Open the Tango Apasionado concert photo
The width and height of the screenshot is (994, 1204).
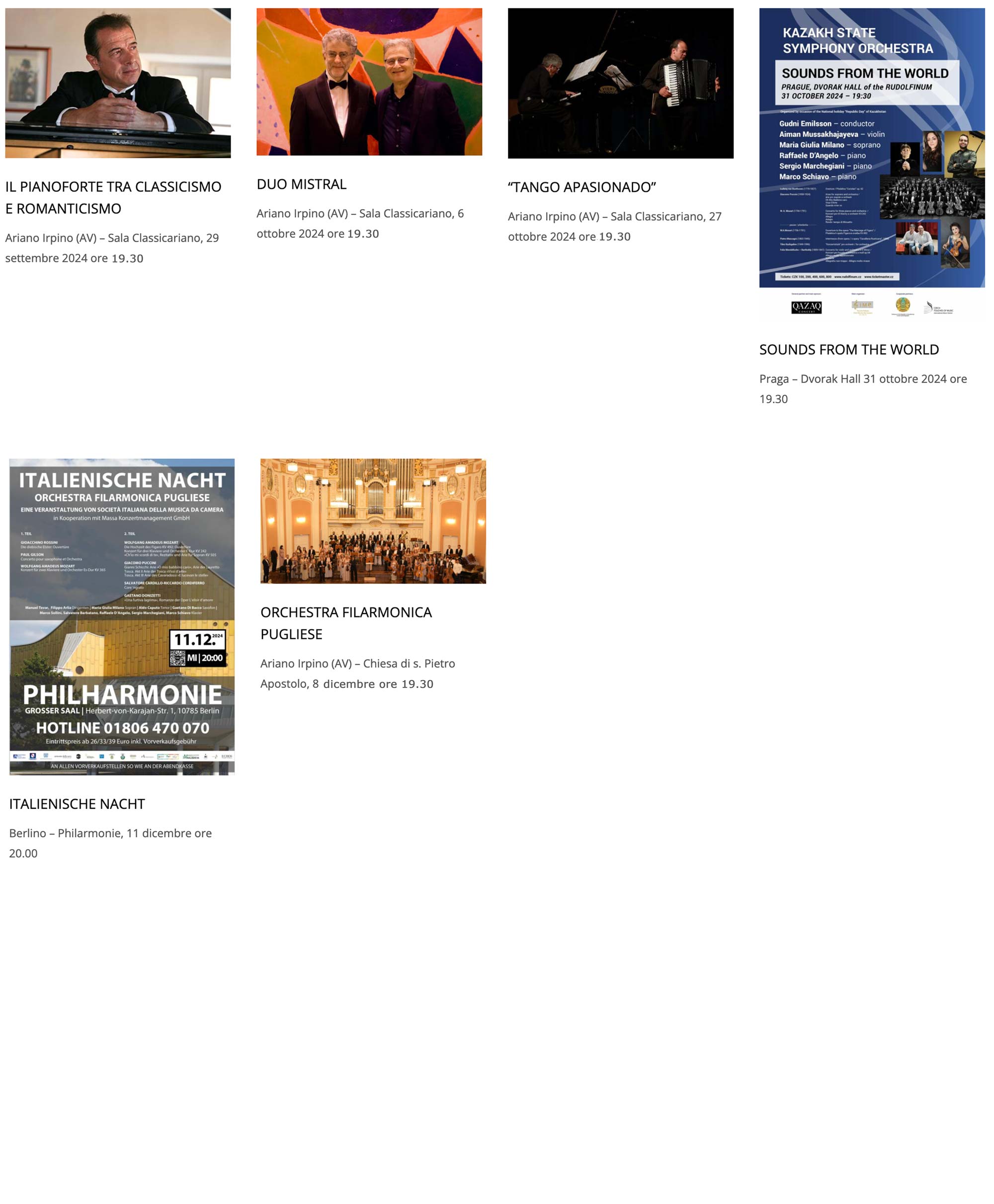(620, 83)
